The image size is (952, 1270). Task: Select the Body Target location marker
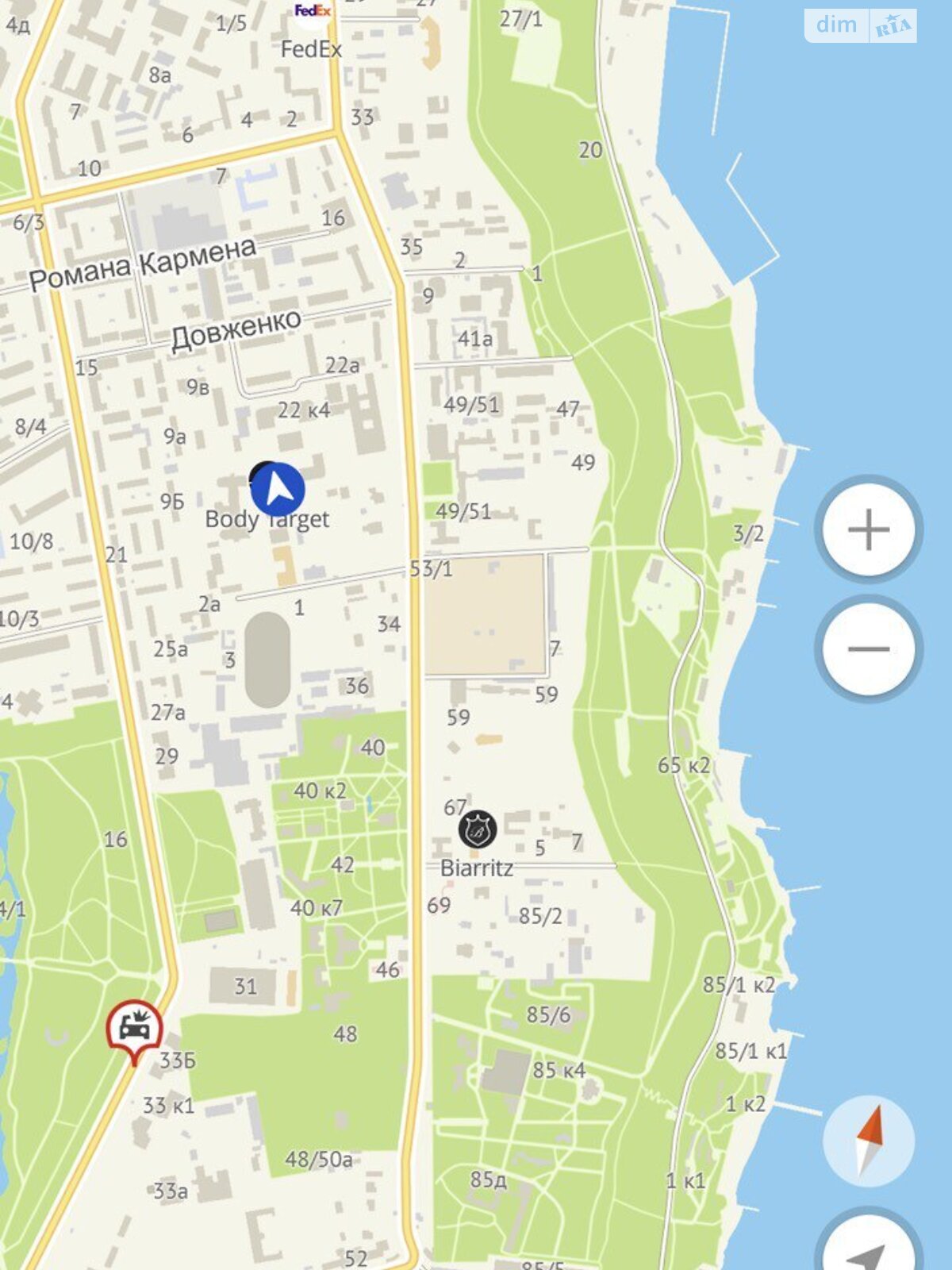pyautogui.click(x=277, y=489)
